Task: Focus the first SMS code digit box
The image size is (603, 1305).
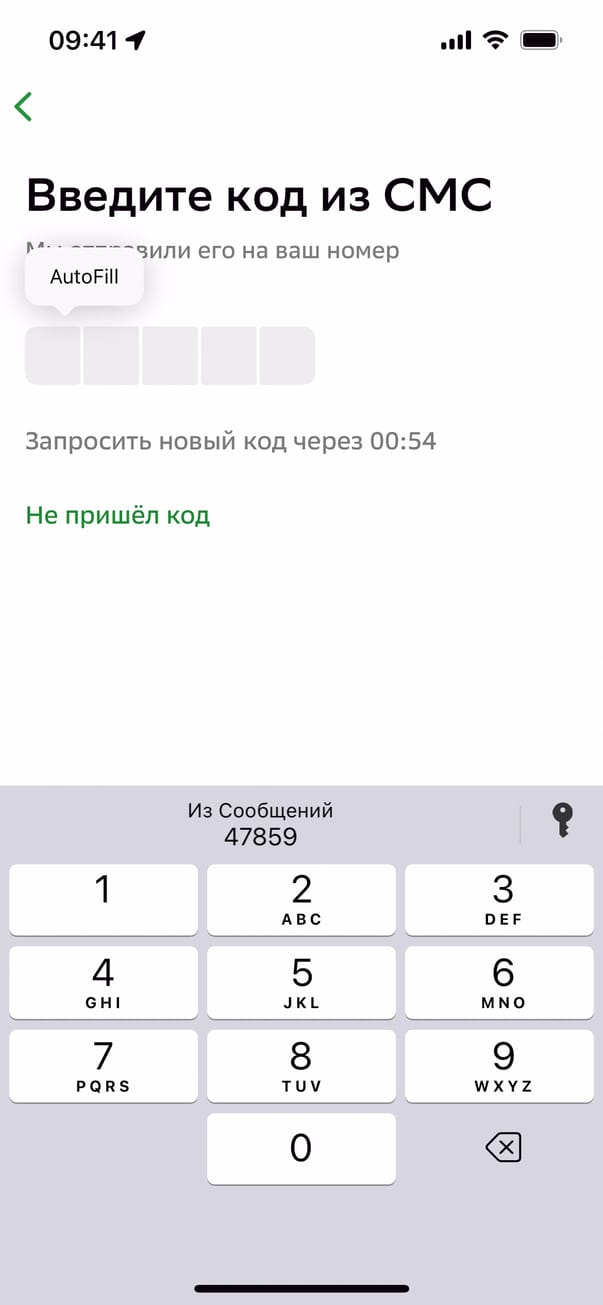Action: [x=52, y=355]
